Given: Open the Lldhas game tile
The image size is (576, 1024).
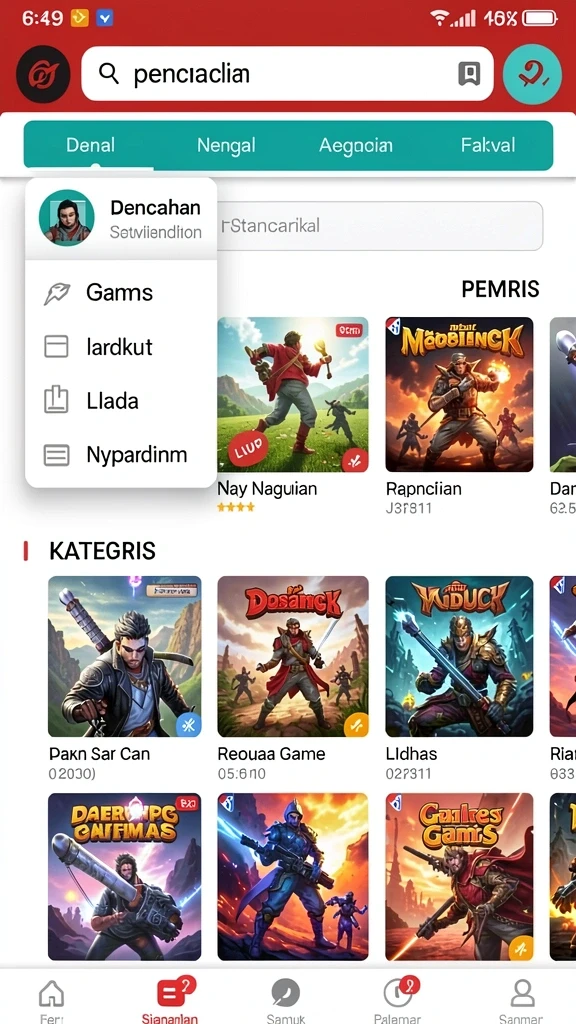Looking at the screenshot, I should [459, 679].
